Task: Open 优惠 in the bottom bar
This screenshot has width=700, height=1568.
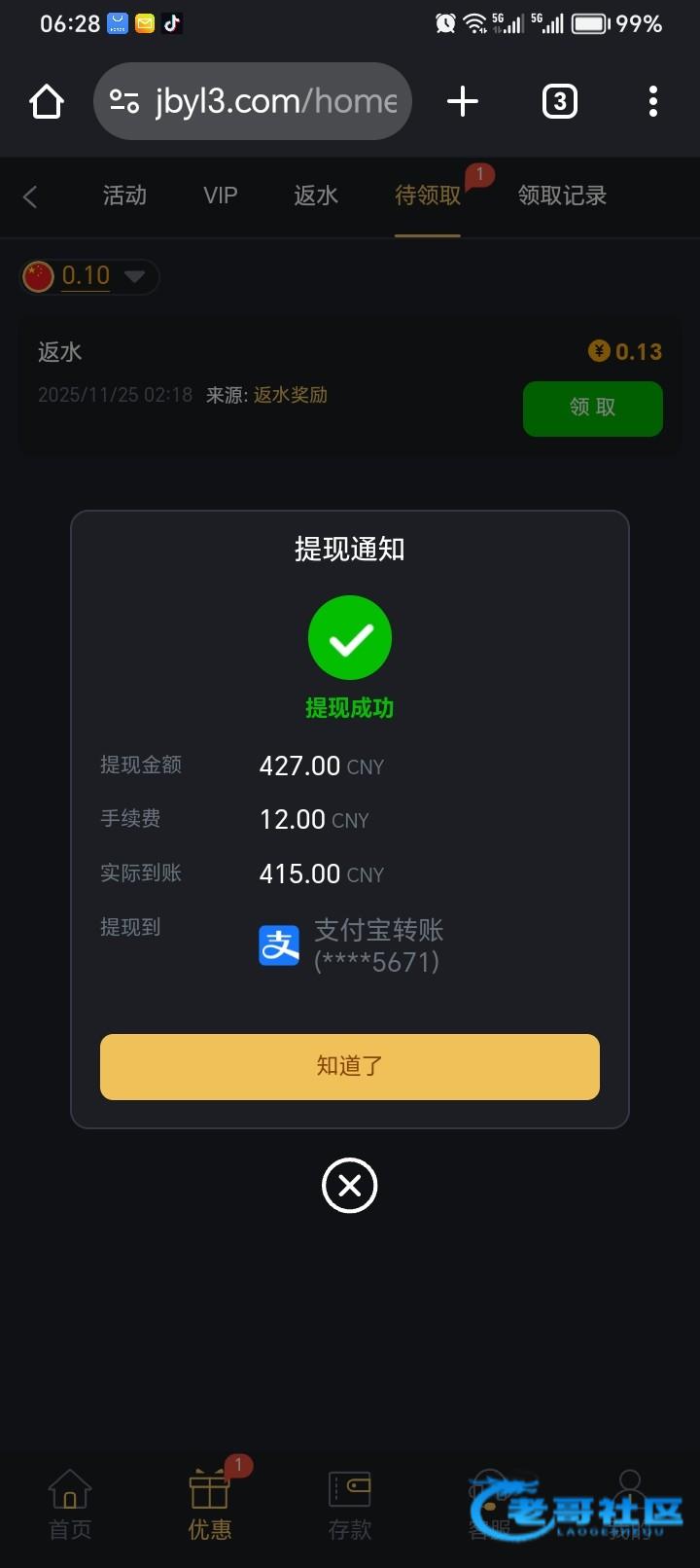Action: pyautogui.click(x=210, y=1505)
